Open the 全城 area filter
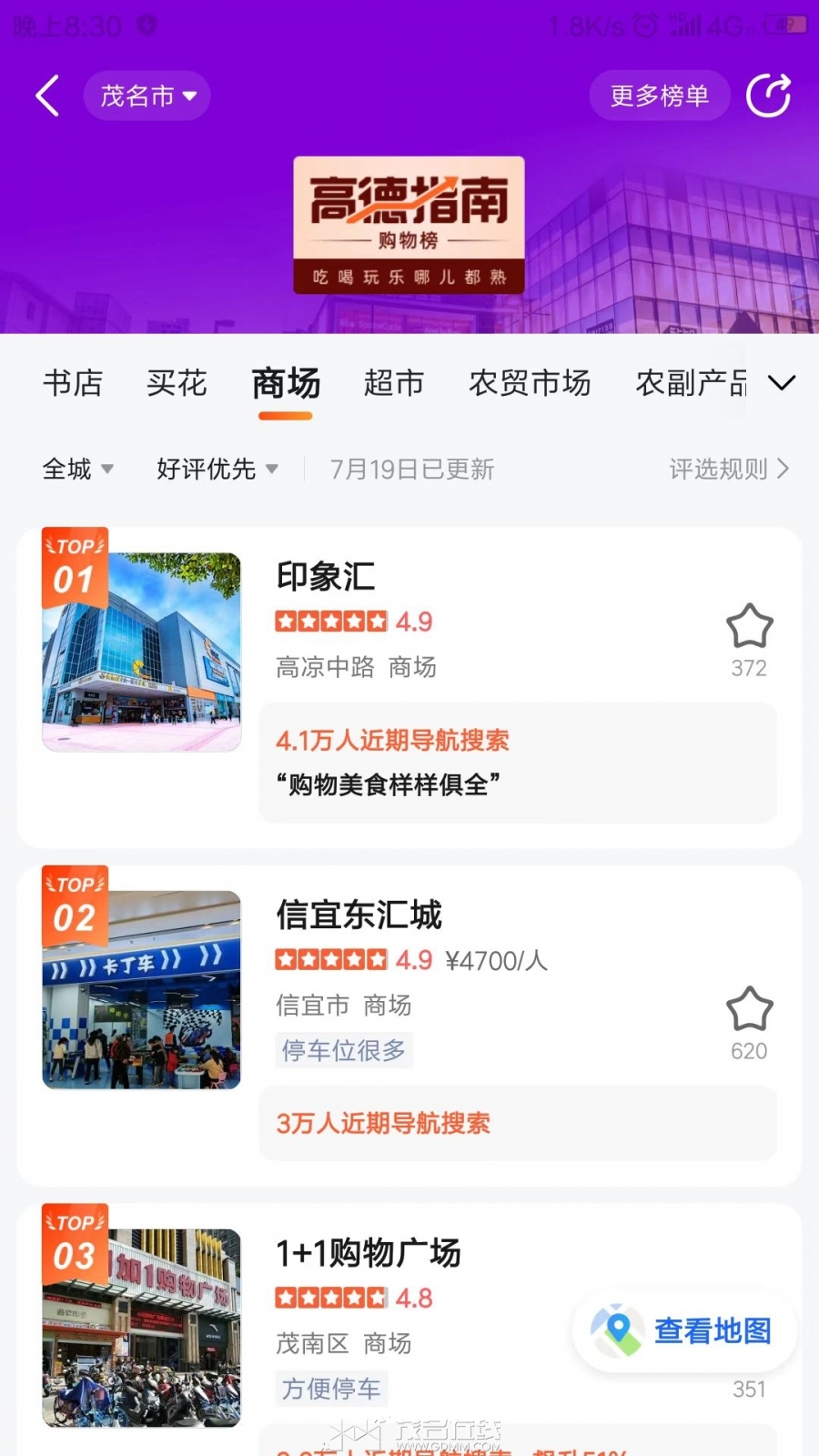819x1456 pixels. click(x=77, y=469)
